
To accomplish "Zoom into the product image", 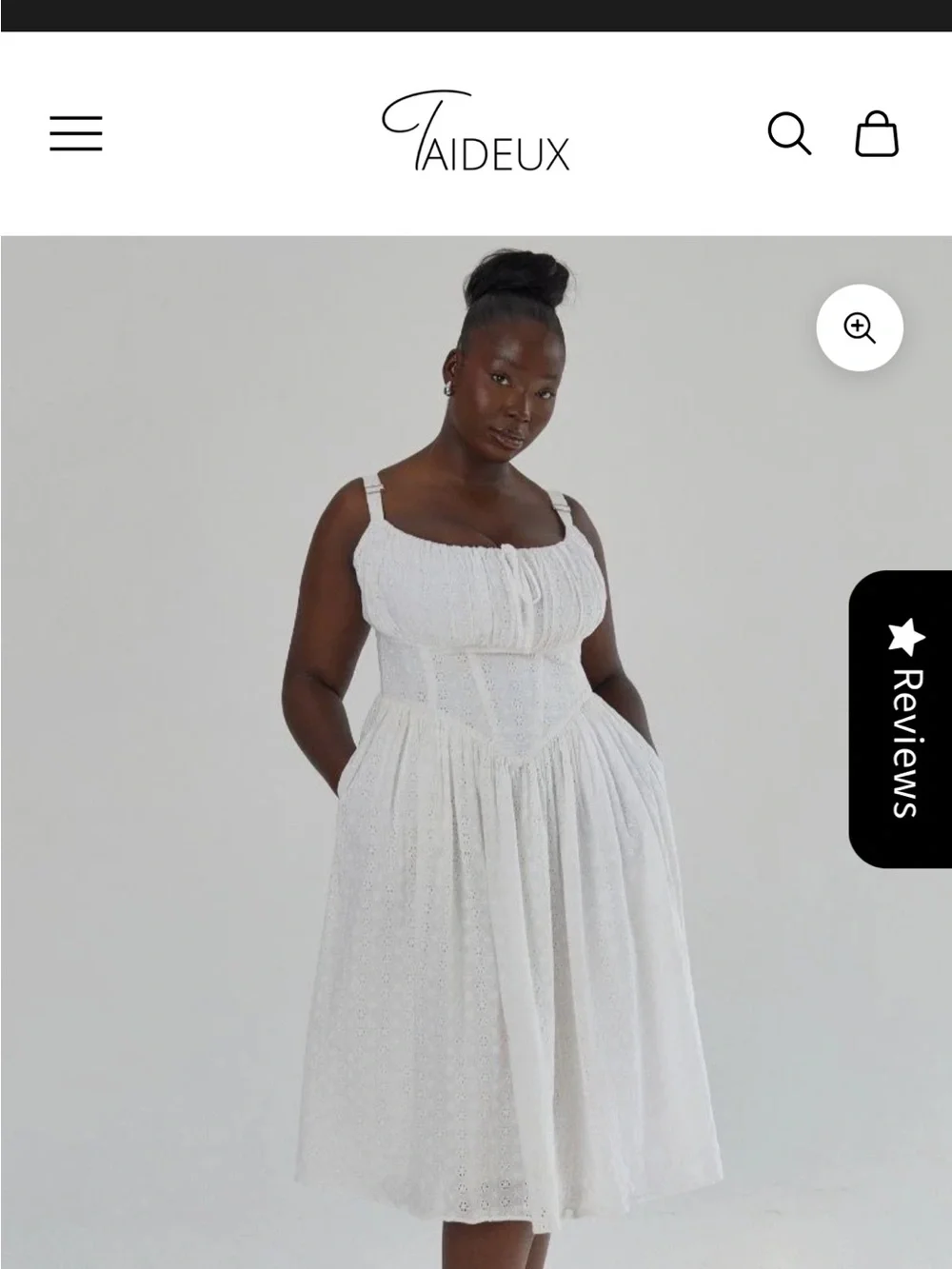I will 860,327.
